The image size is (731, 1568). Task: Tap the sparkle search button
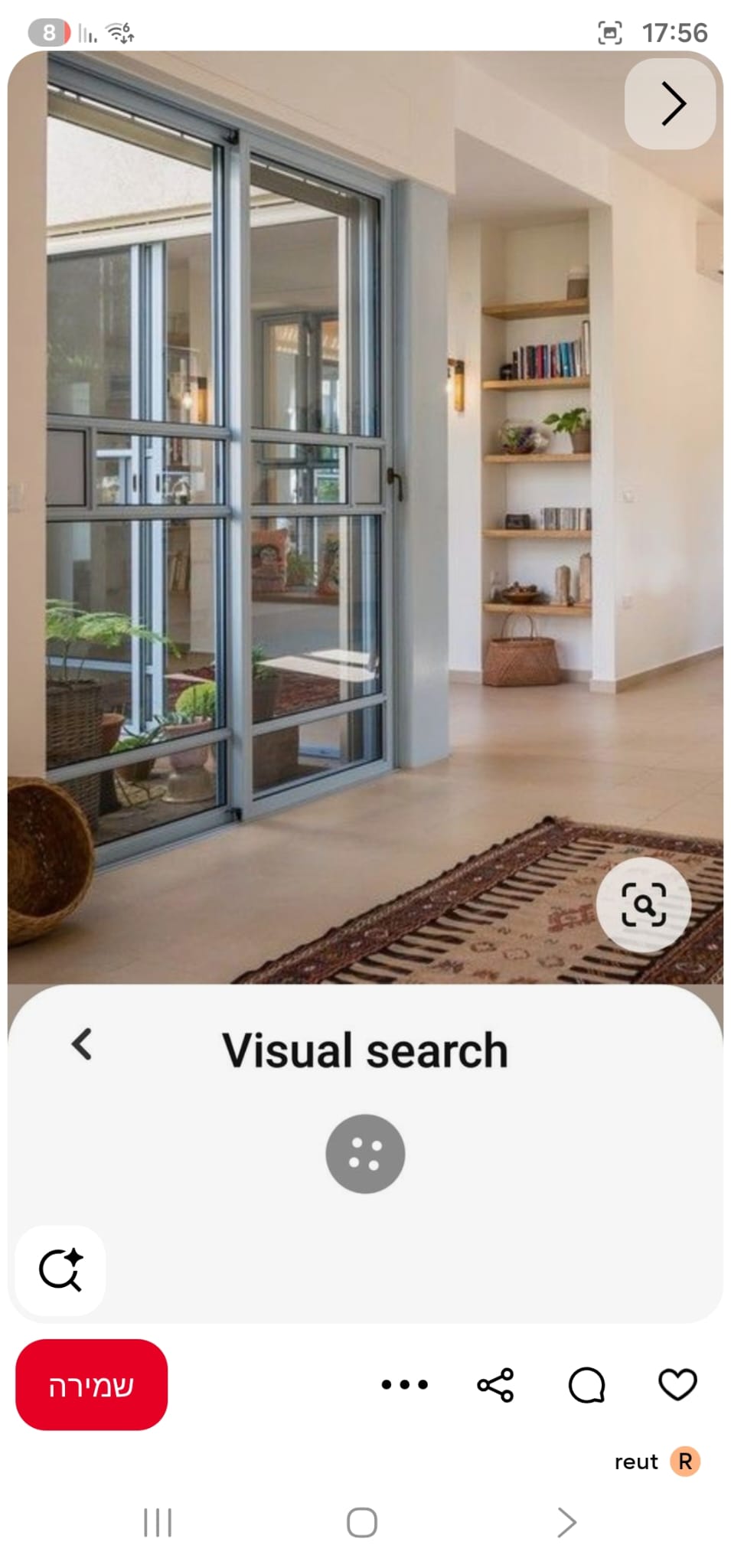tap(60, 1270)
